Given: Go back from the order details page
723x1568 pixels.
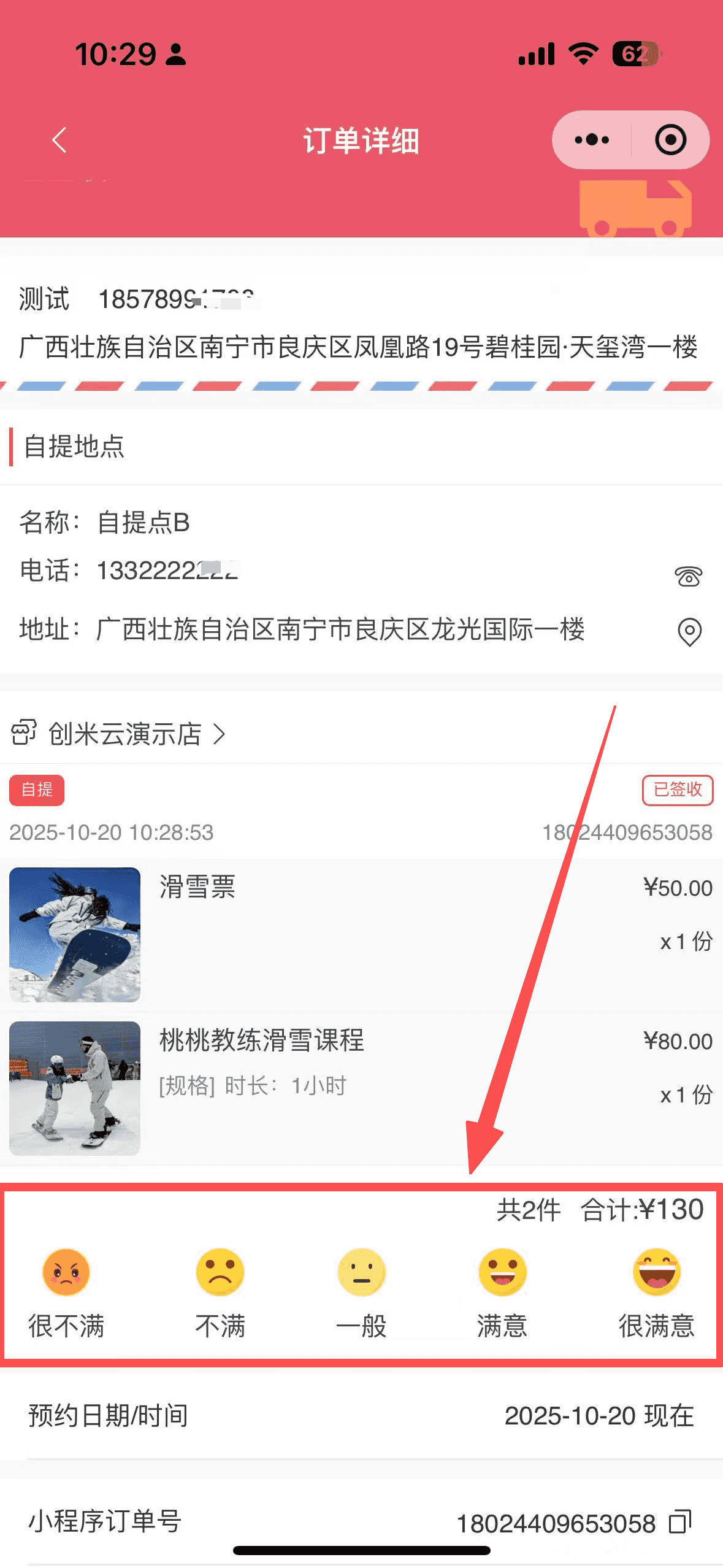Looking at the screenshot, I should tap(59, 140).
